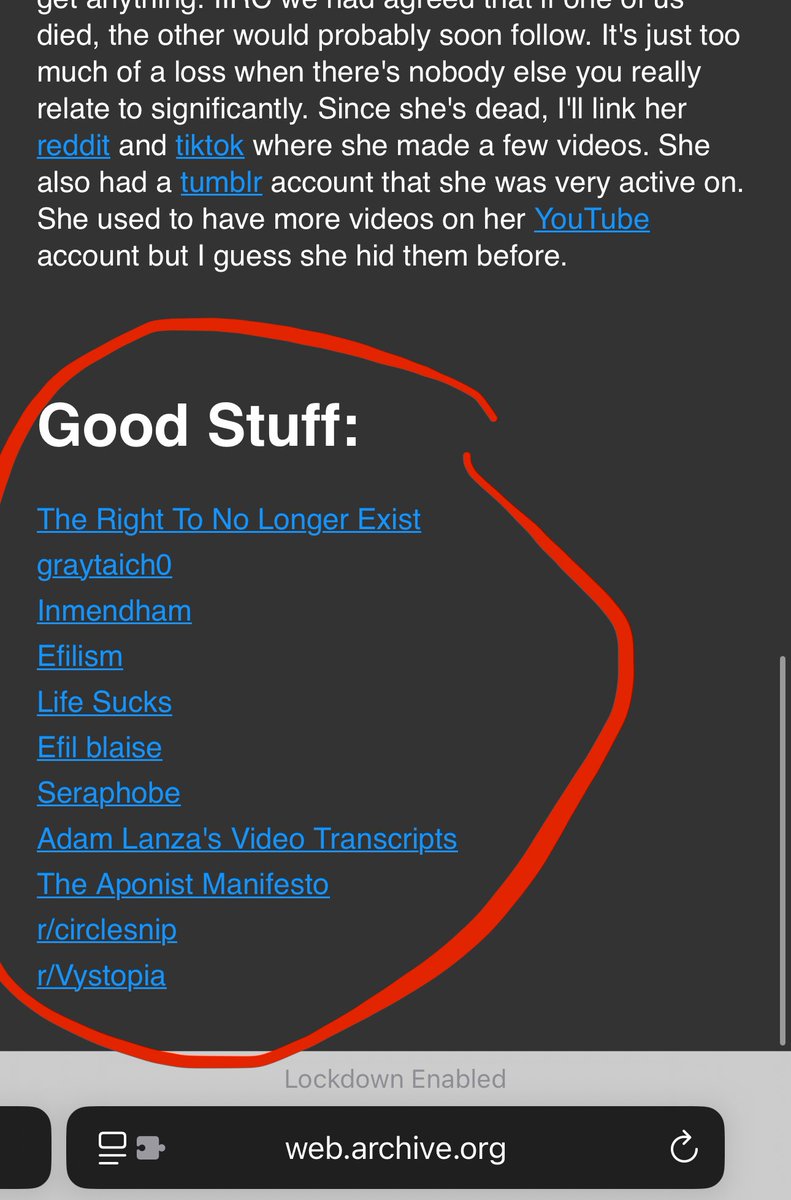Screen dimensions: 791x1200
Task: Open the reddit link
Action: click(x=73, y=146)
